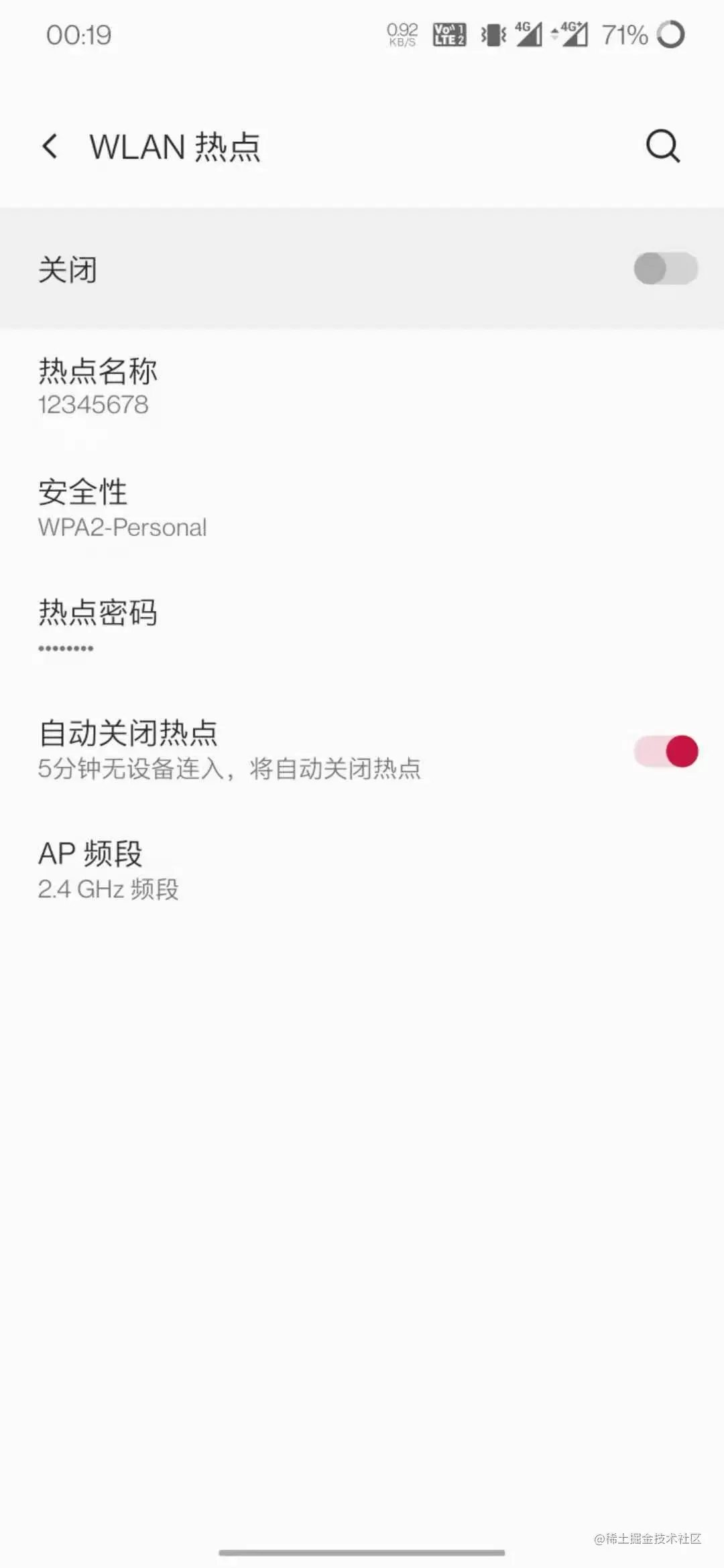Viewport: 724px width, 1568px height.
Task: Turn on the WLAN hotspot switch
Action: [x=665, y=269]
